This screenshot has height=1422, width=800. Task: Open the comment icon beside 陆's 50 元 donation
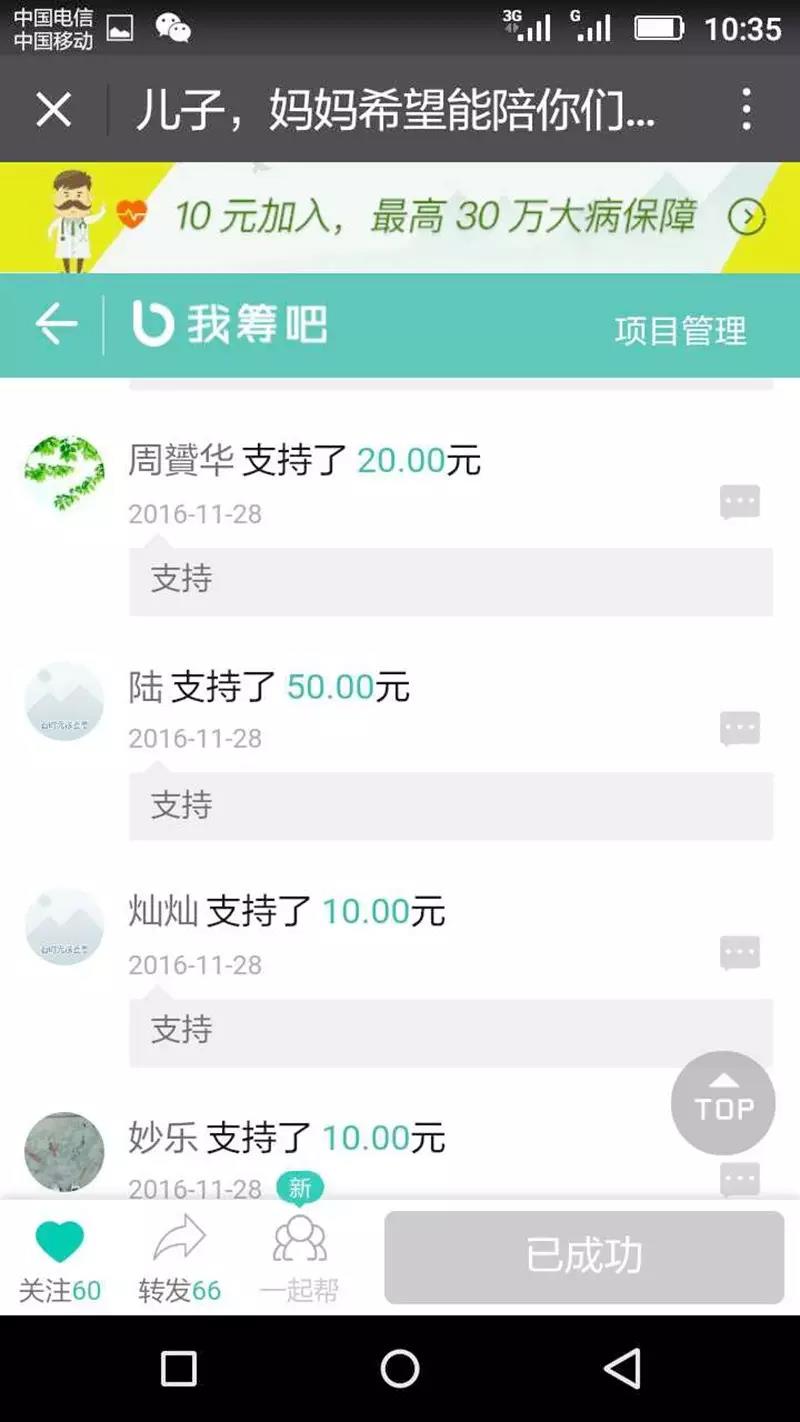pos(738,727)
